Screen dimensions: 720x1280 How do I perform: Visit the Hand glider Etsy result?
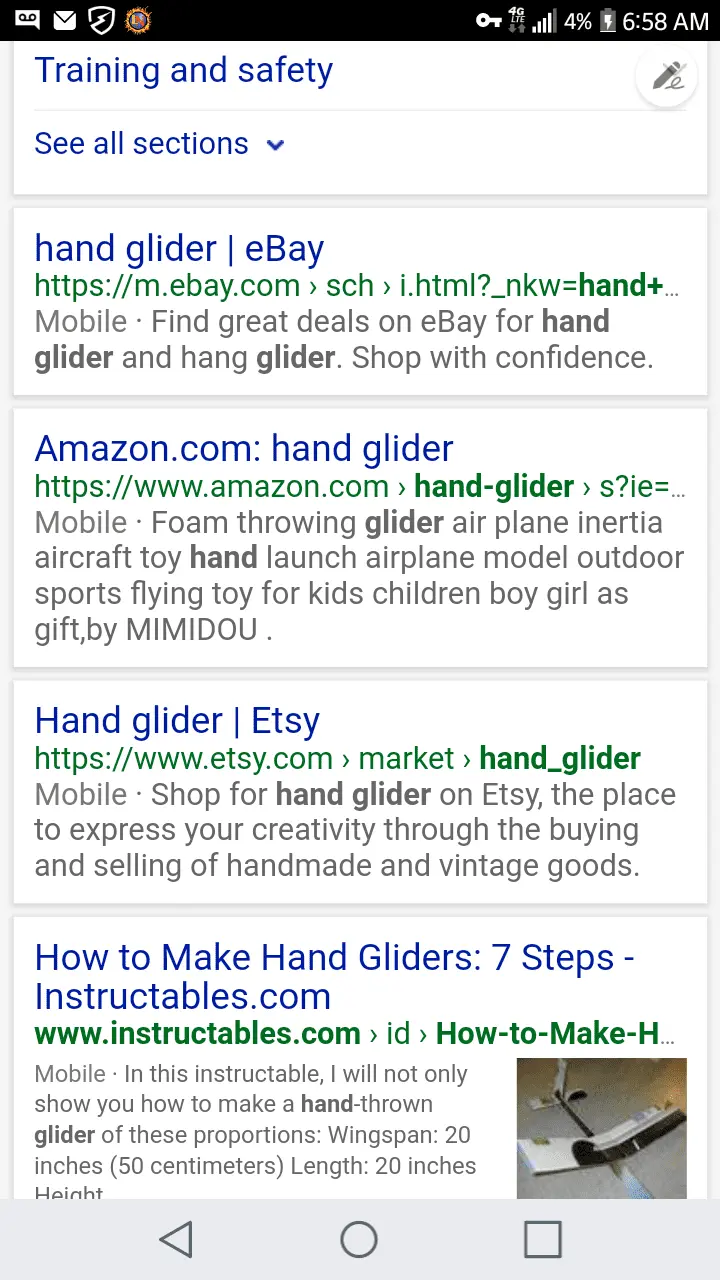177,721
